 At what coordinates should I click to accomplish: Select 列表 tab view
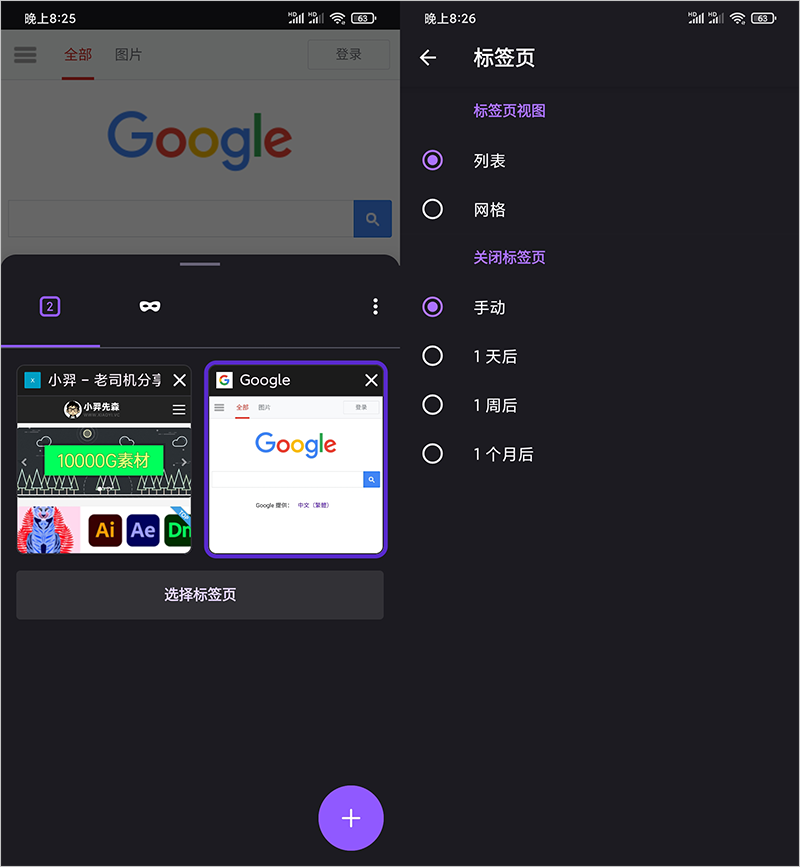433,160
